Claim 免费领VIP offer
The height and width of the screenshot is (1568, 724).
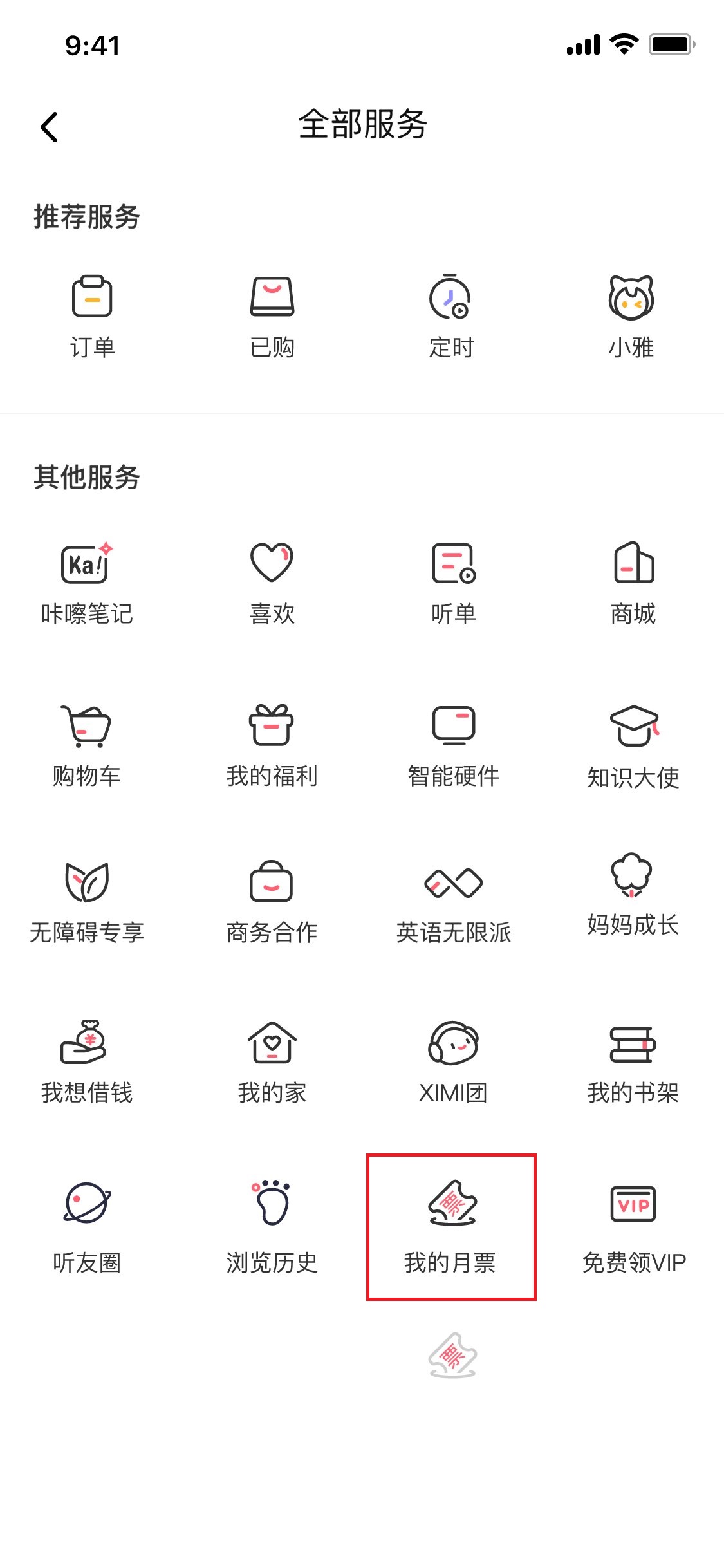[633, 1226]
